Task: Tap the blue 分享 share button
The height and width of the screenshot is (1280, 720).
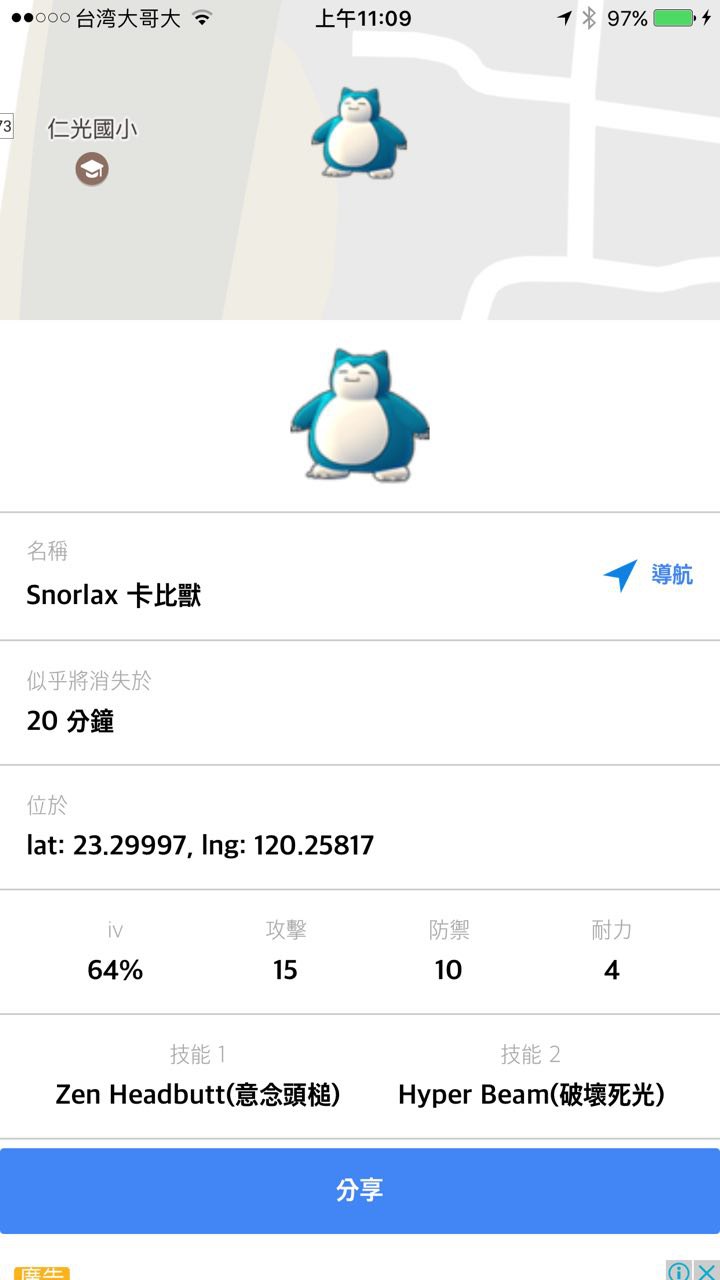Action: (360, 1190)
